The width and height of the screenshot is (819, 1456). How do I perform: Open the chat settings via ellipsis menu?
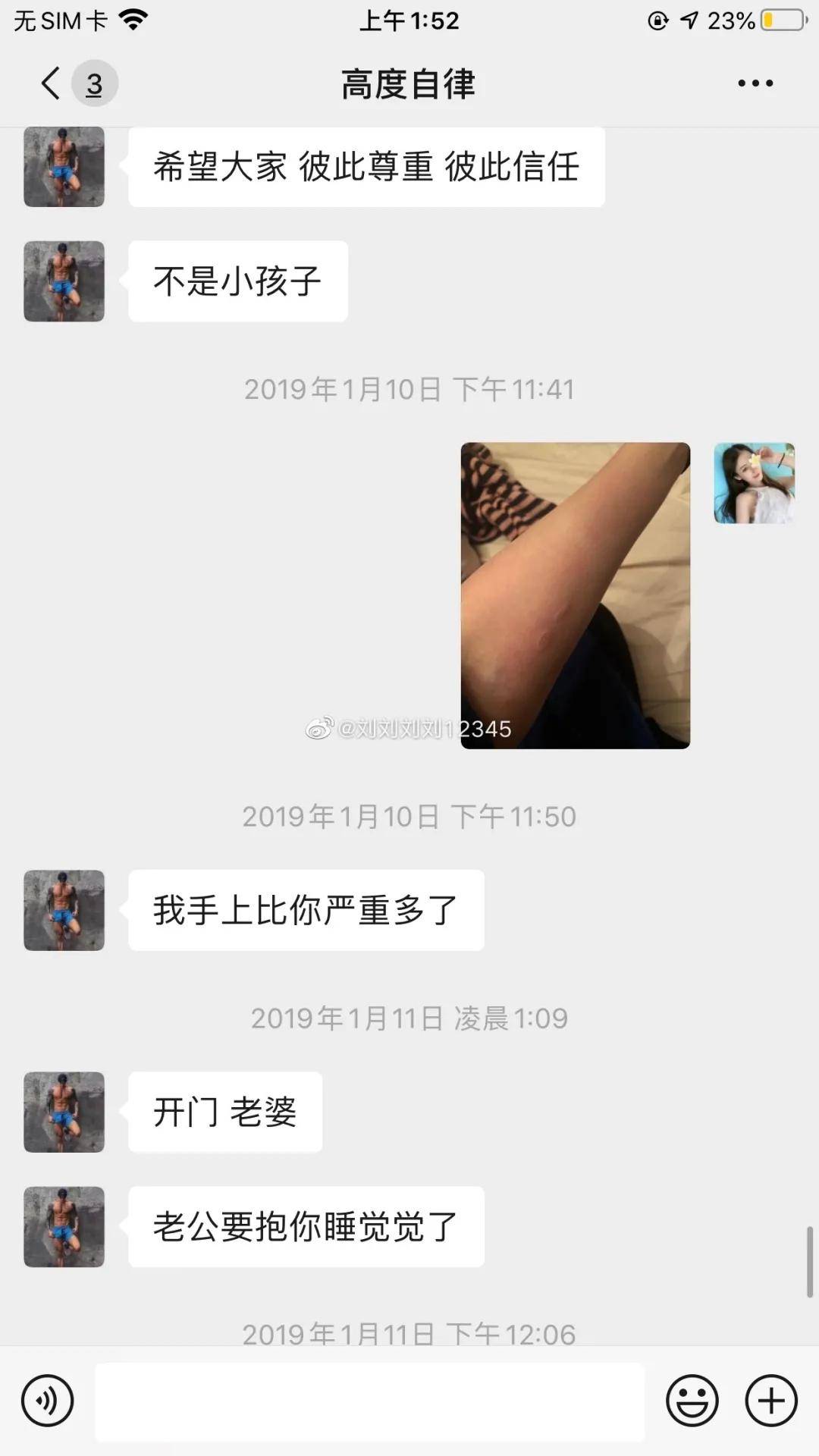coord(753,83)
